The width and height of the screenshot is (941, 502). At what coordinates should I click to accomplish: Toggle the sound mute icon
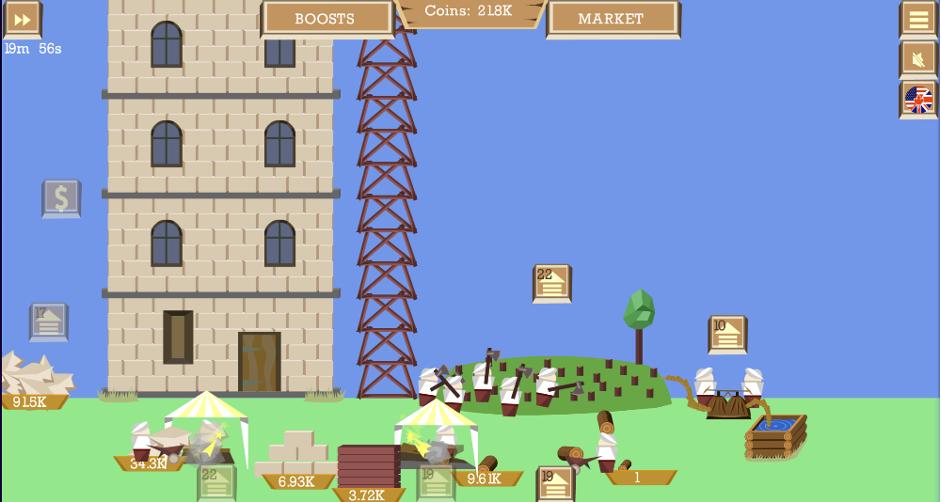918,59
